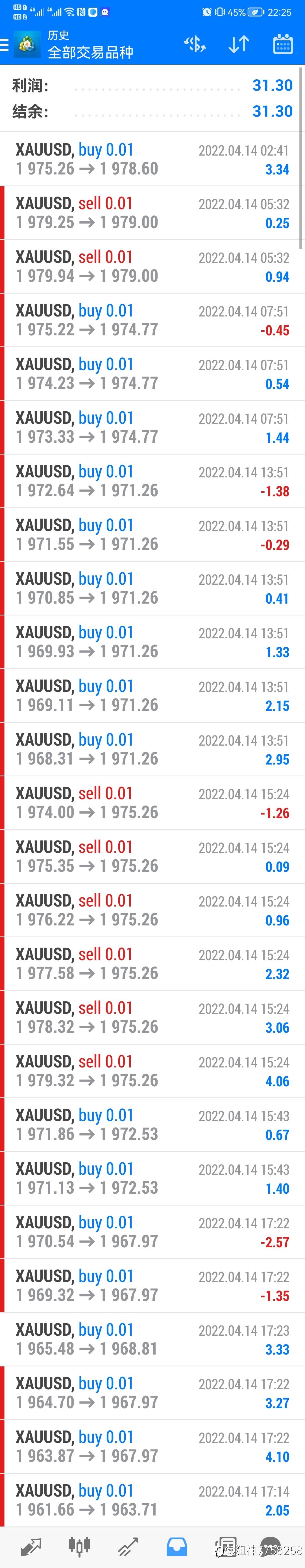Open the sell trade opened at 1 979.94
This screenshot has width=305, height=1568.
pos(152,267)
